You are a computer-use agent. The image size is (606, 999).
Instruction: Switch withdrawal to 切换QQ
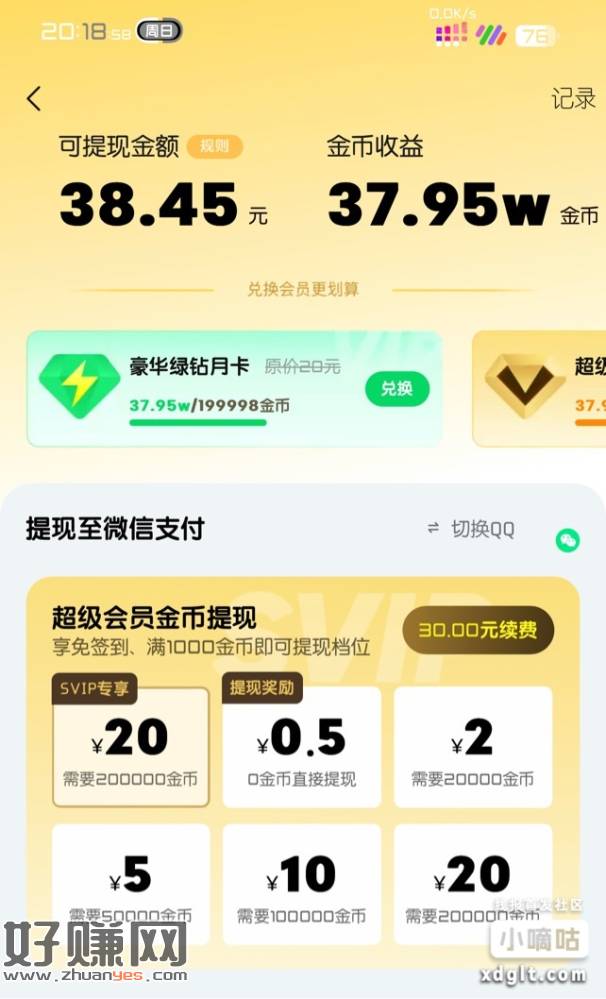tap(471, 529)
